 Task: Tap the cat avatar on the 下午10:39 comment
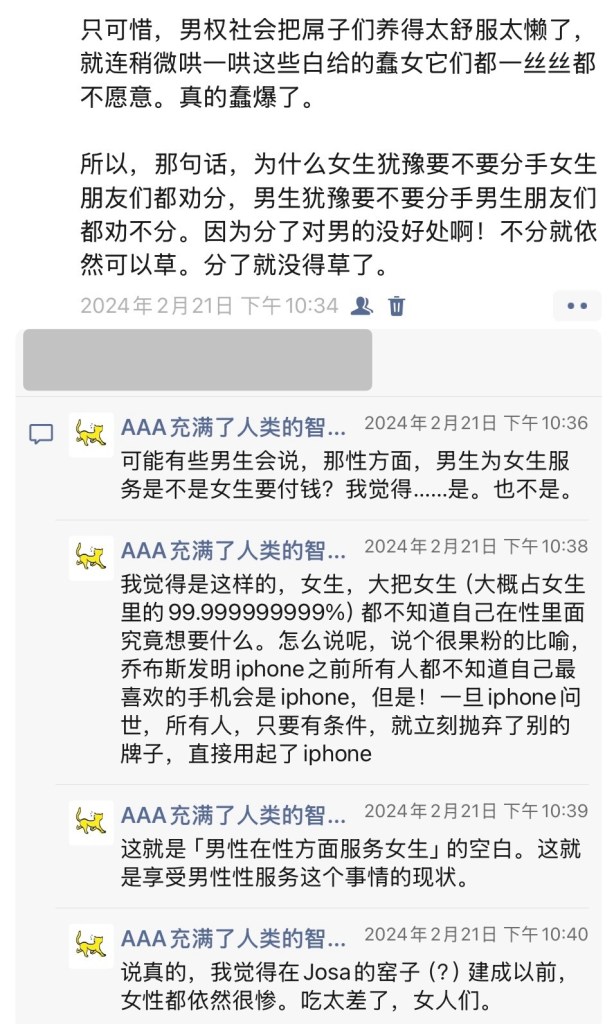pyautogui.click(x=91, y=822)
